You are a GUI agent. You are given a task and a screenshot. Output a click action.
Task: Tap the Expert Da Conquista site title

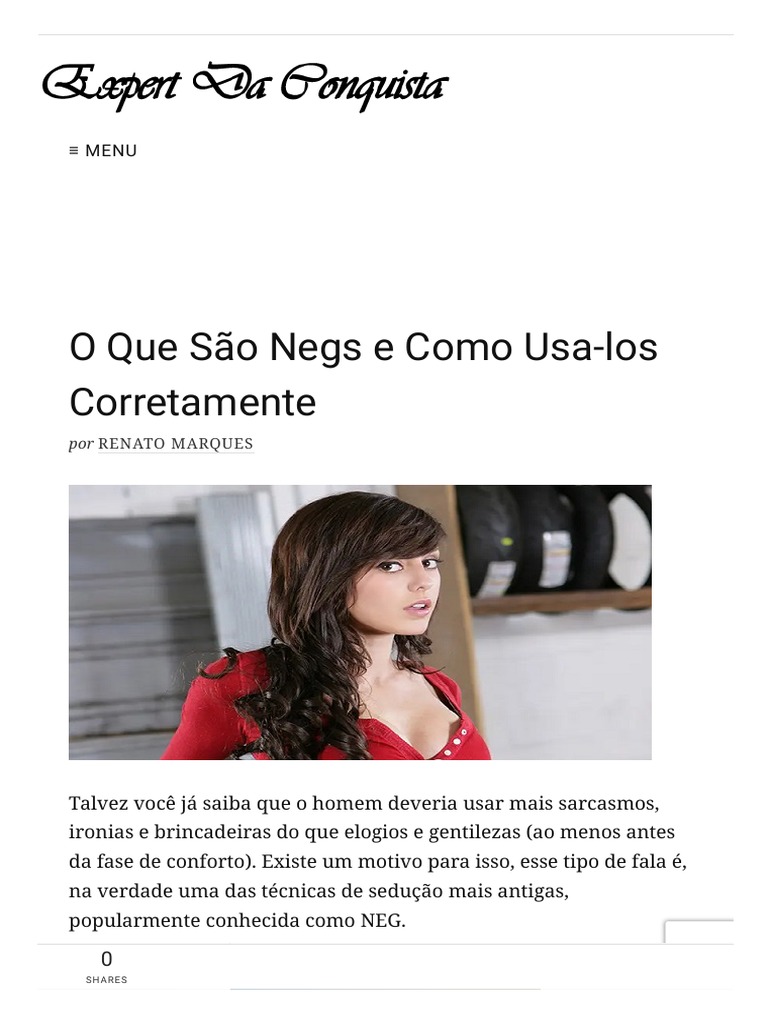(x=245, y=86)
